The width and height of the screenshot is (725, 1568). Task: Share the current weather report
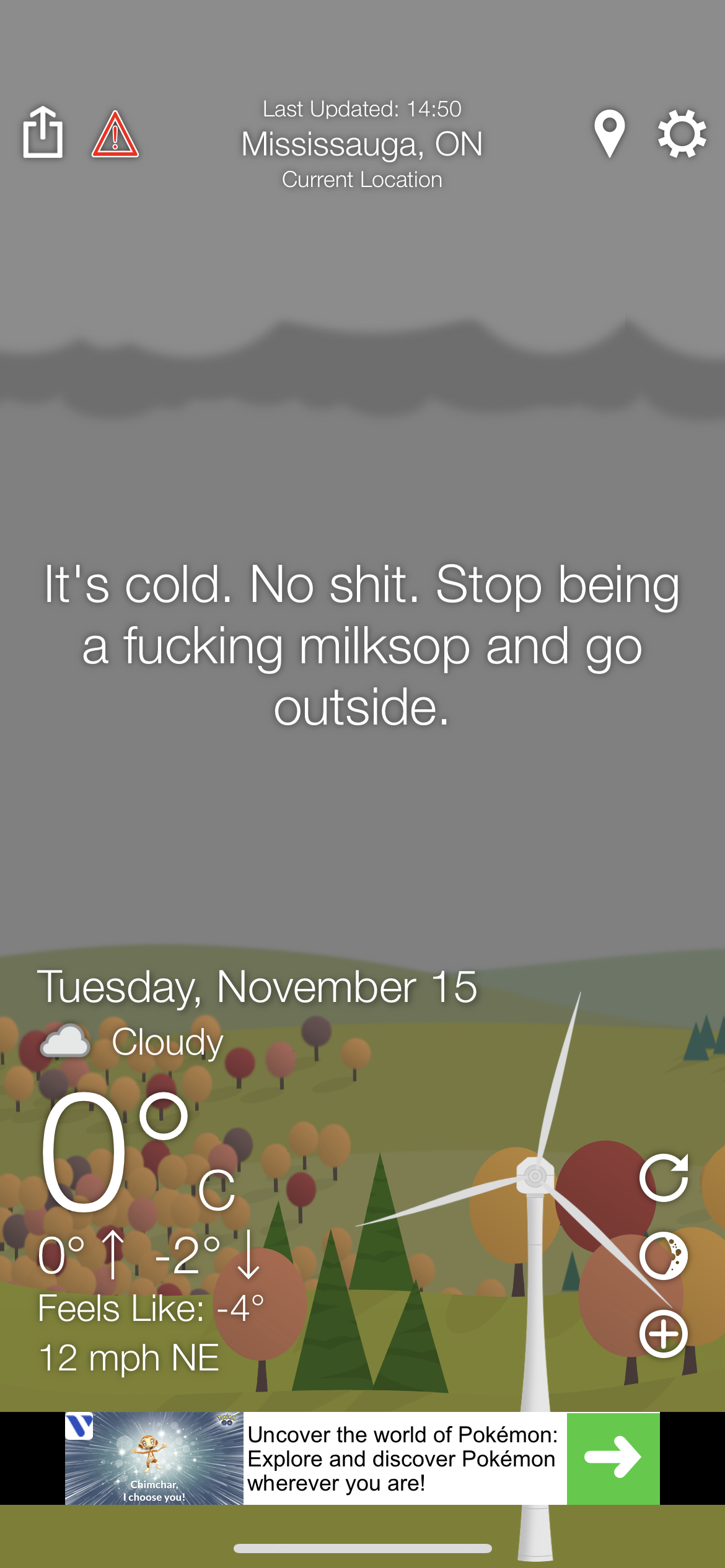pyautogui.click(x=43, y=133)
